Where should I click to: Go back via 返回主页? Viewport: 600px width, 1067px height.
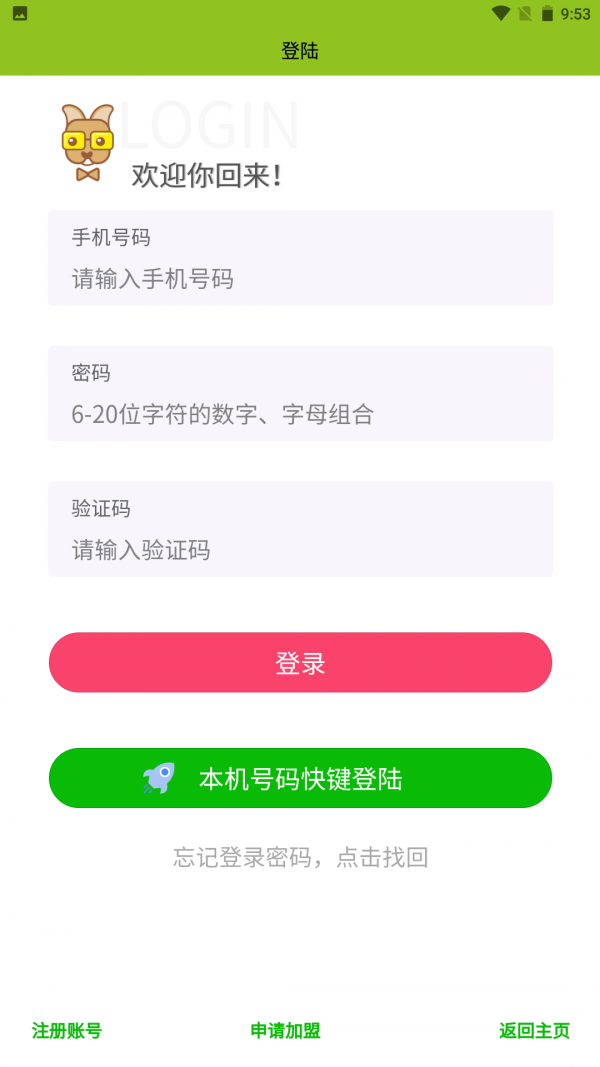tap(534, 1031)
